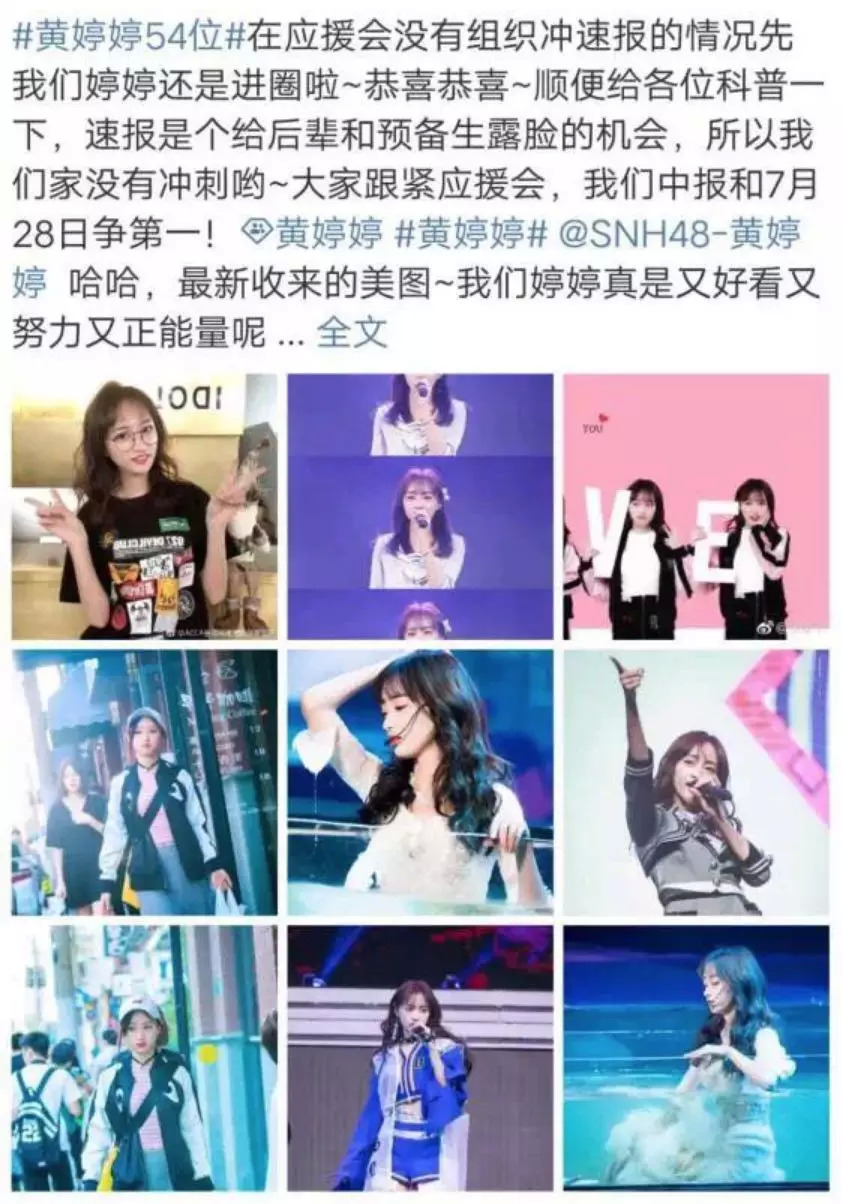The height and width of the screenshot is (1204, 842).
Task: Open the street photo with backpack passerby
Action: 145,1057
